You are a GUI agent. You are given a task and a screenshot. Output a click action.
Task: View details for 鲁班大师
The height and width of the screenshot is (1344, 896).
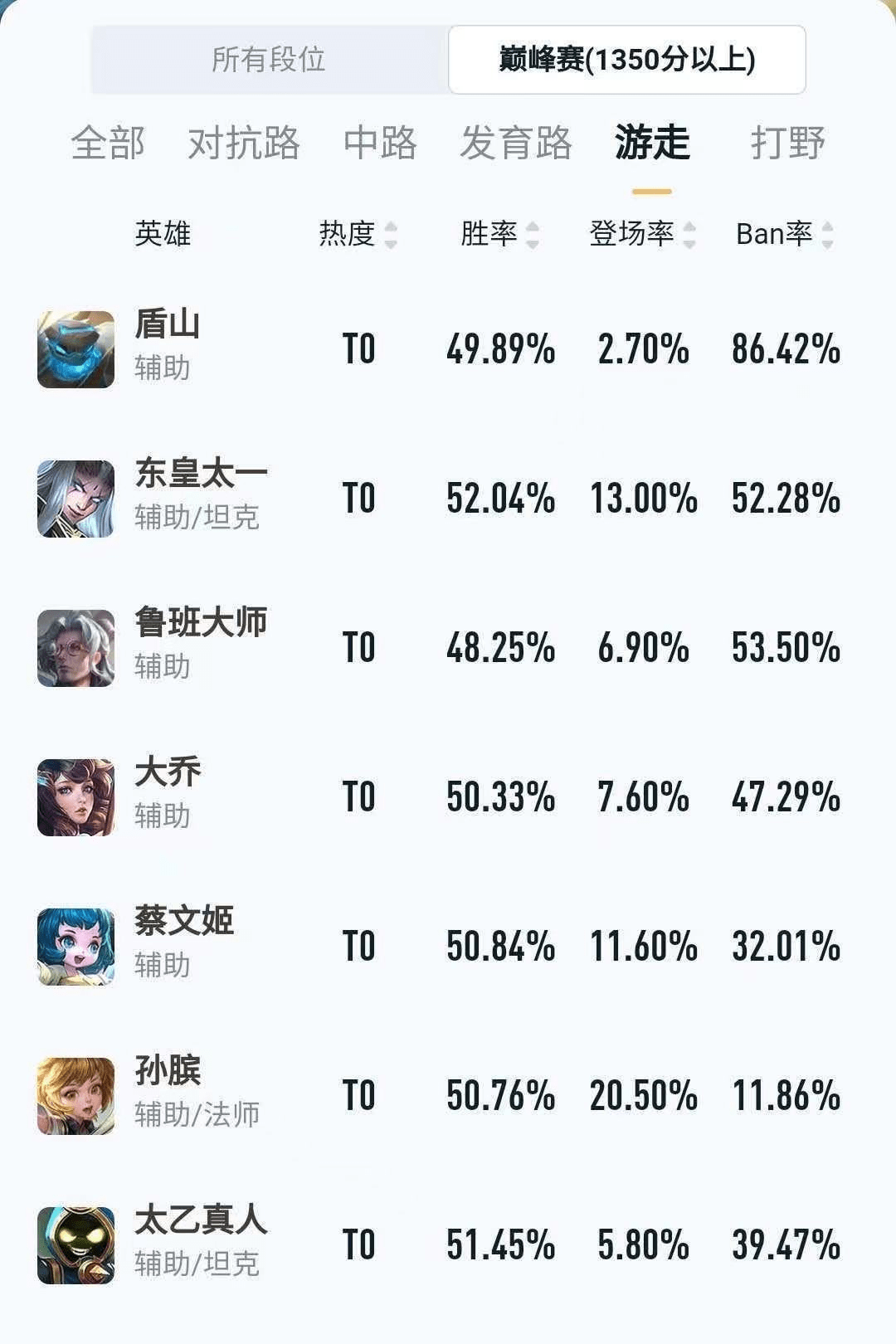(200, 647)
